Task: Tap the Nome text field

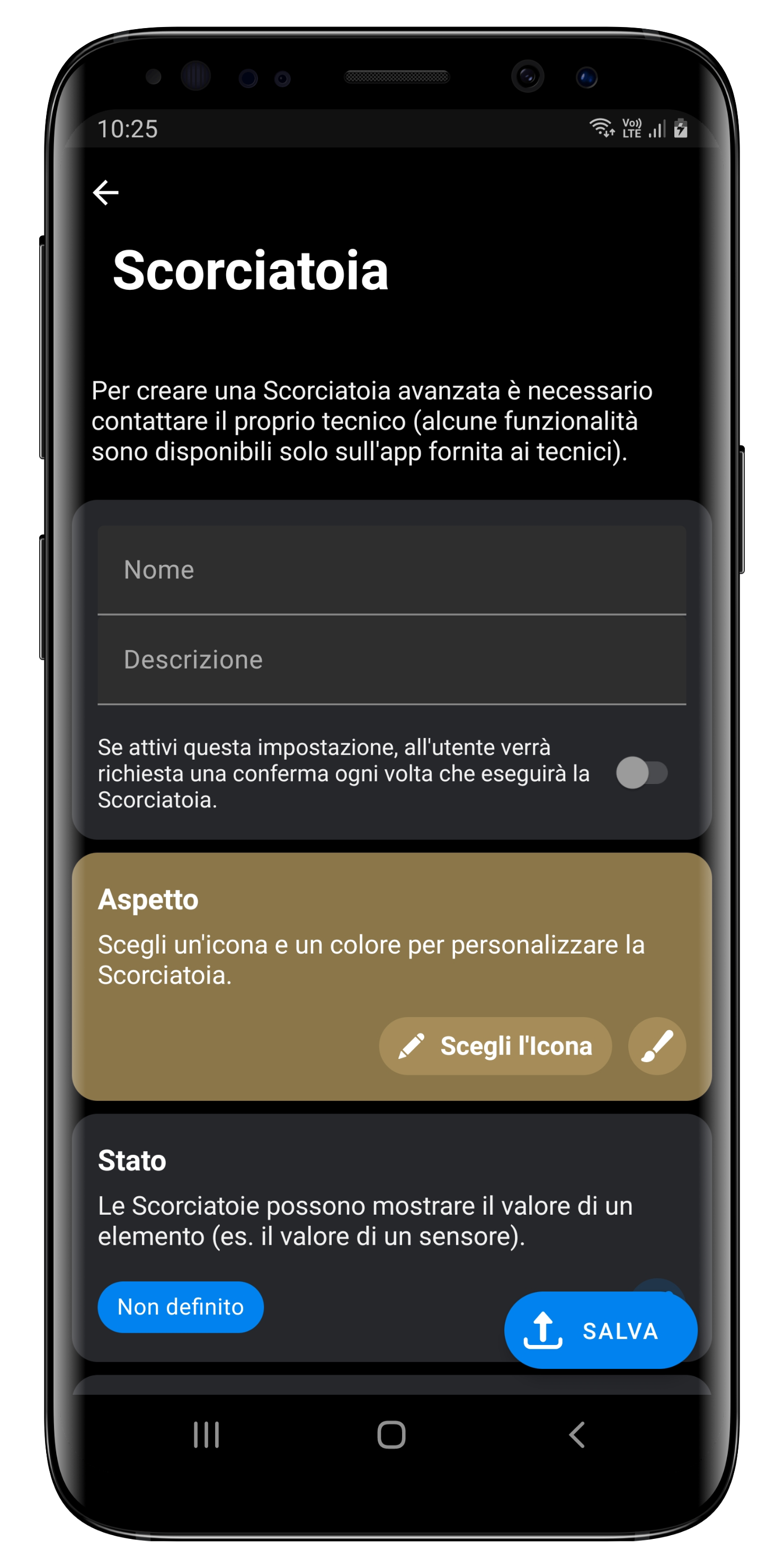Action: click(x=391, y=570)
